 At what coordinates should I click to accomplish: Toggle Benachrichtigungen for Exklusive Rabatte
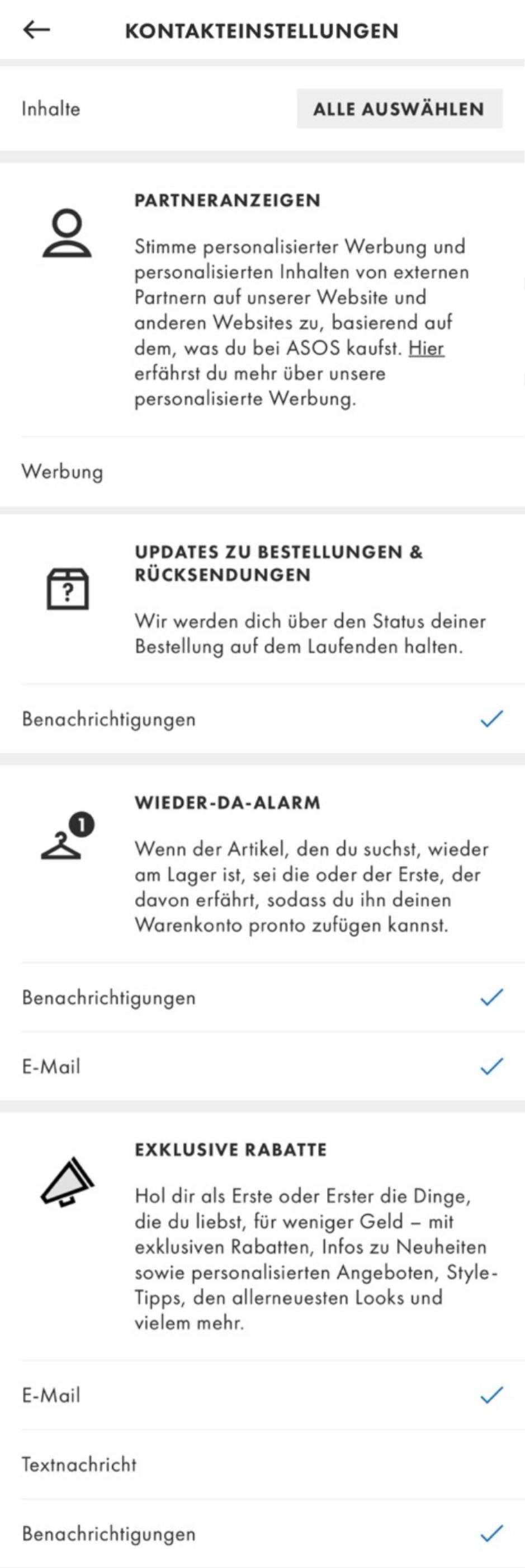tap(491, 1533)
